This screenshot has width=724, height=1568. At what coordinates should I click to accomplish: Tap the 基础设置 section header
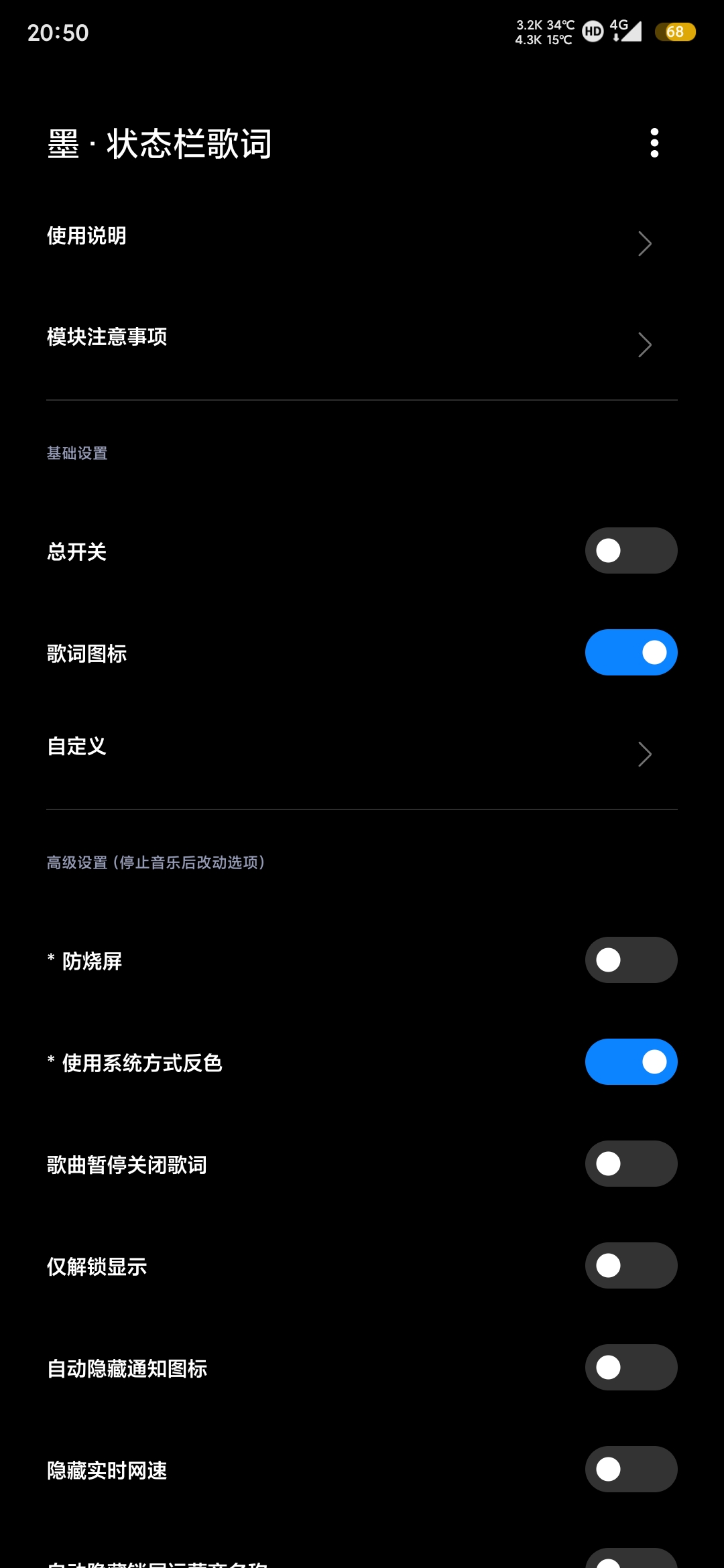click(78, 453)
